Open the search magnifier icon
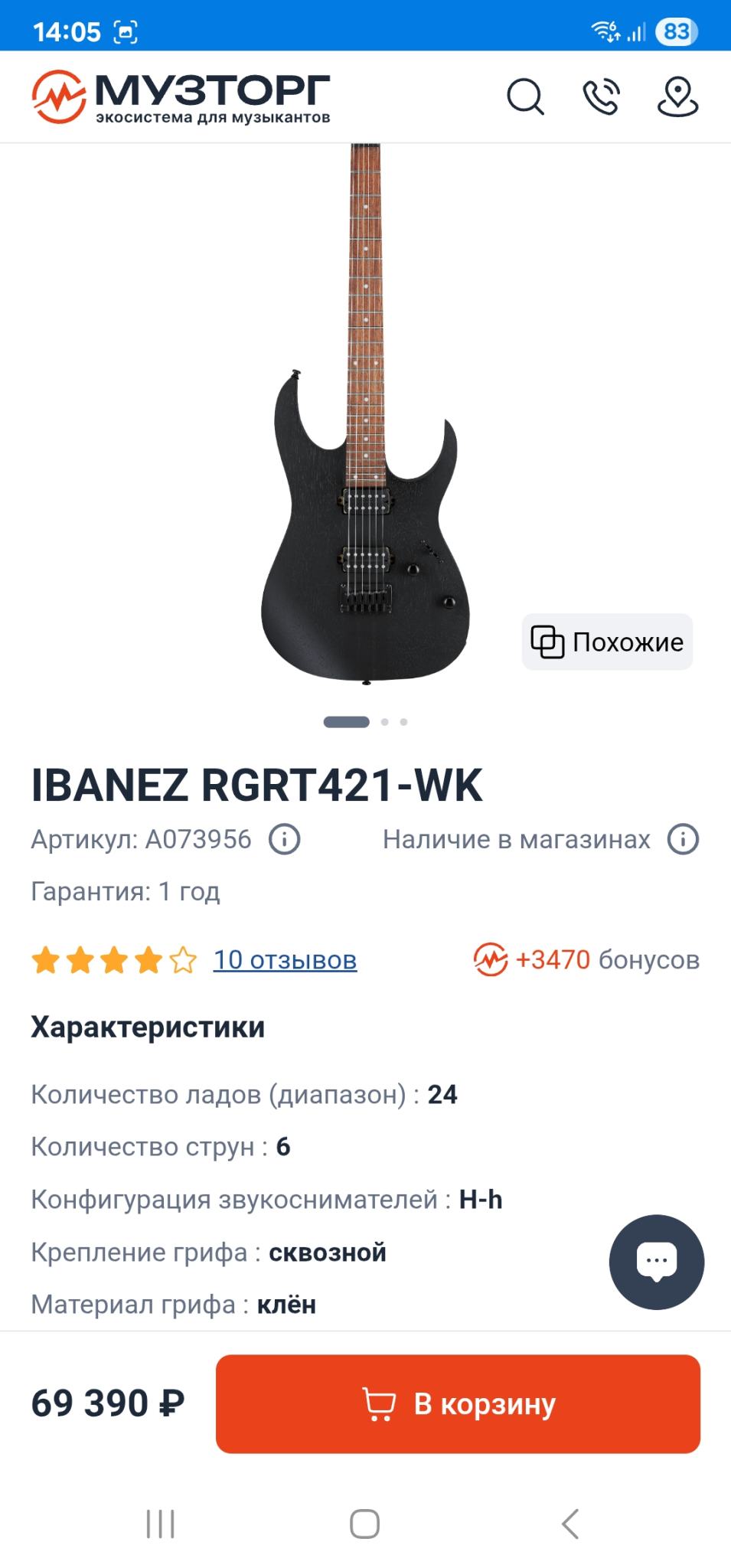Image resolution: width=731 pixels, height=1568 pixels. [x=525, y=96]
